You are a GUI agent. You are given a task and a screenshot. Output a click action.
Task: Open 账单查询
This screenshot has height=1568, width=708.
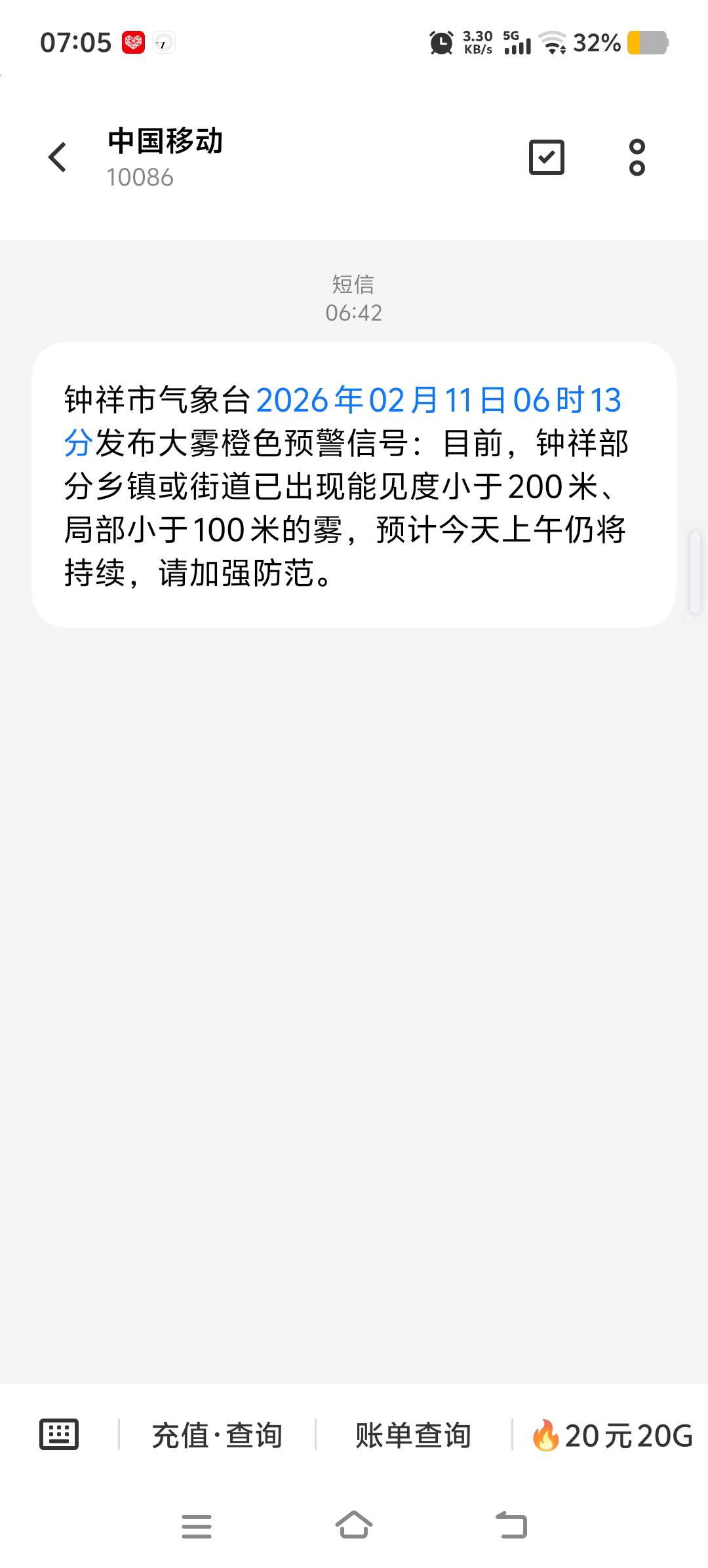[413, 1436]
